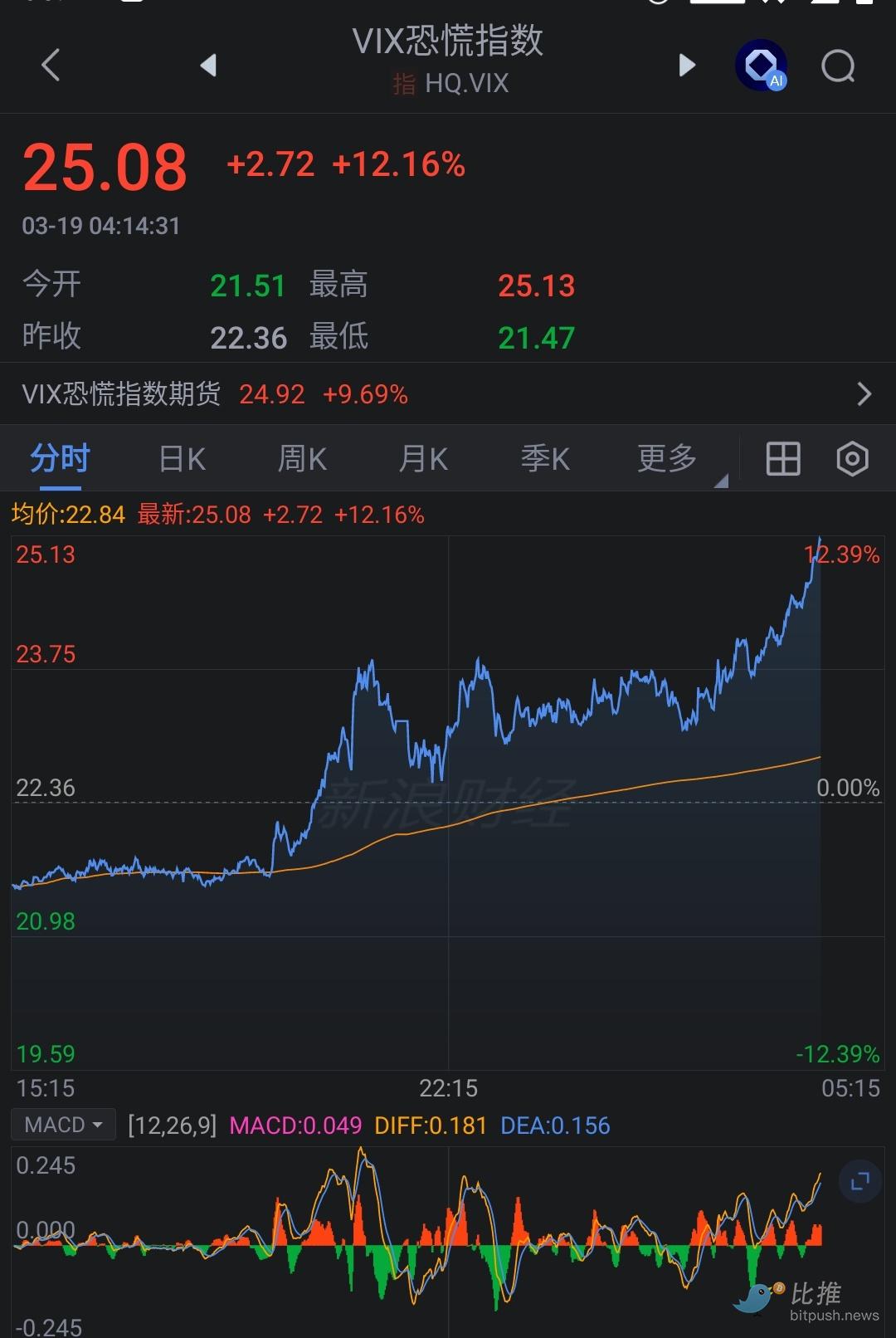View the 月K chart
The image size is (896, 1338).
tap(423, 458)
